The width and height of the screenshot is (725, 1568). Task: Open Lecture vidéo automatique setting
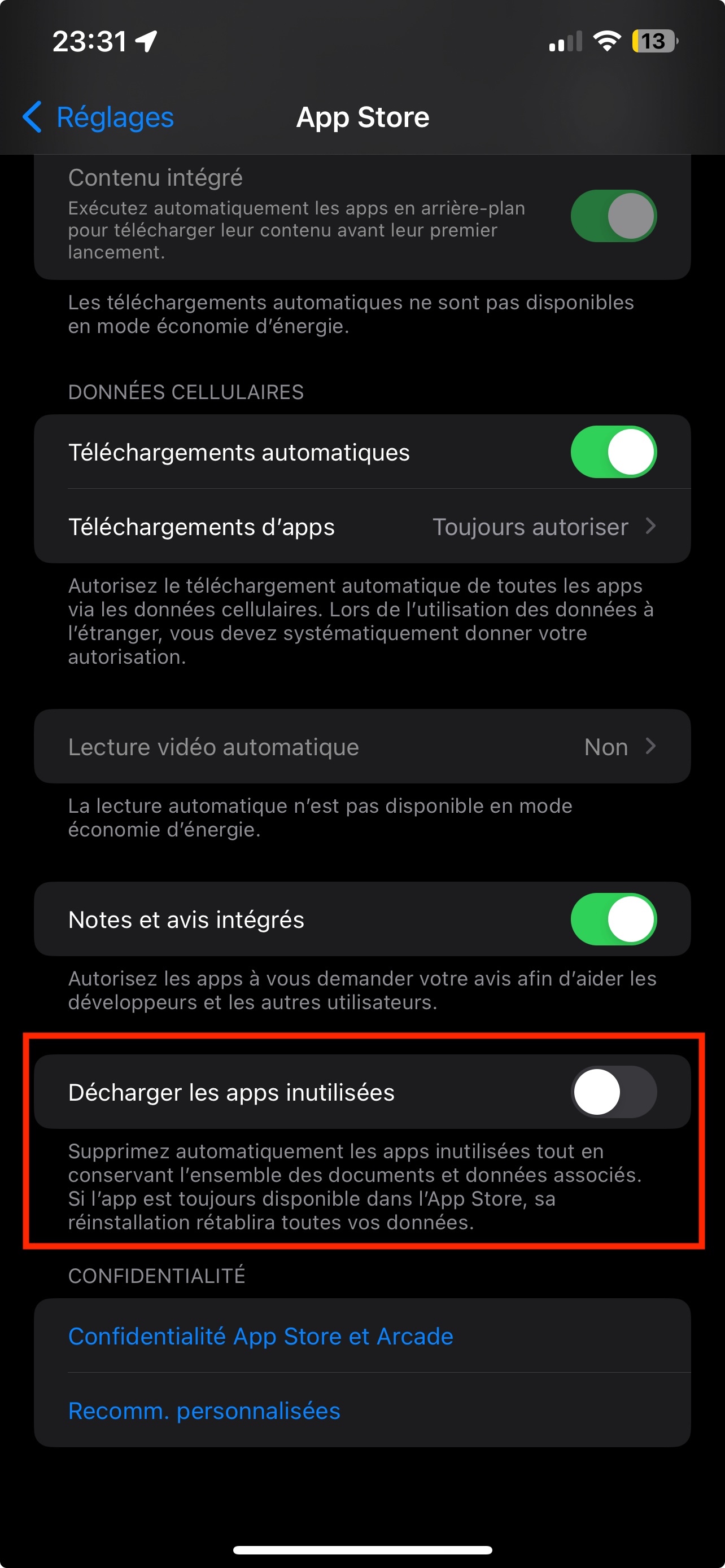click(362, 746)
